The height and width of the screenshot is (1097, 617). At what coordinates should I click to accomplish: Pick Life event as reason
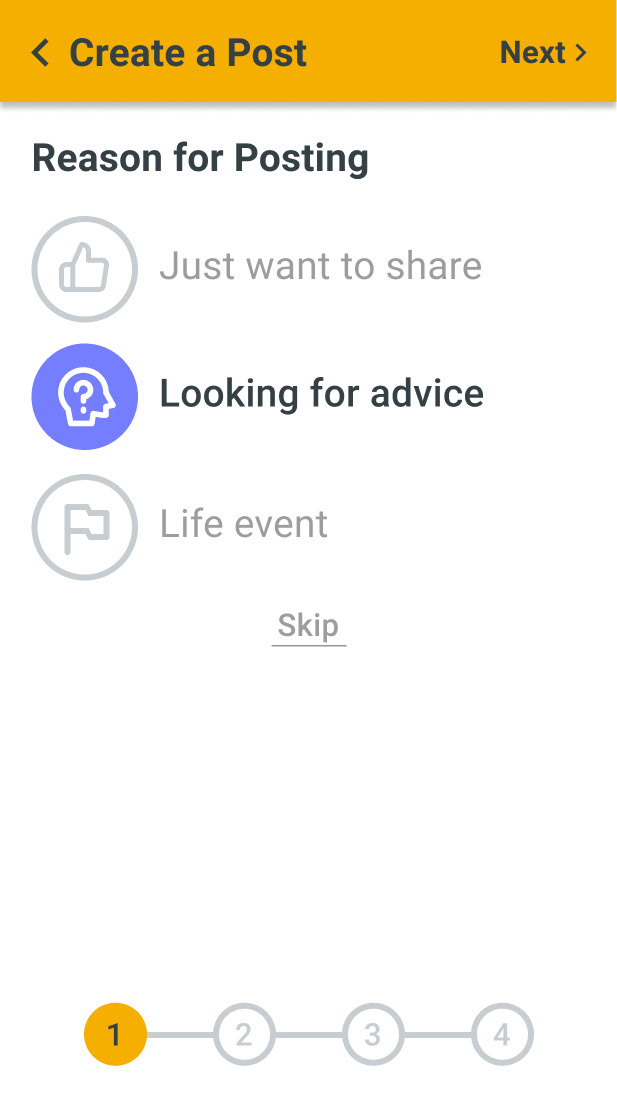click(x=180, y=526)
